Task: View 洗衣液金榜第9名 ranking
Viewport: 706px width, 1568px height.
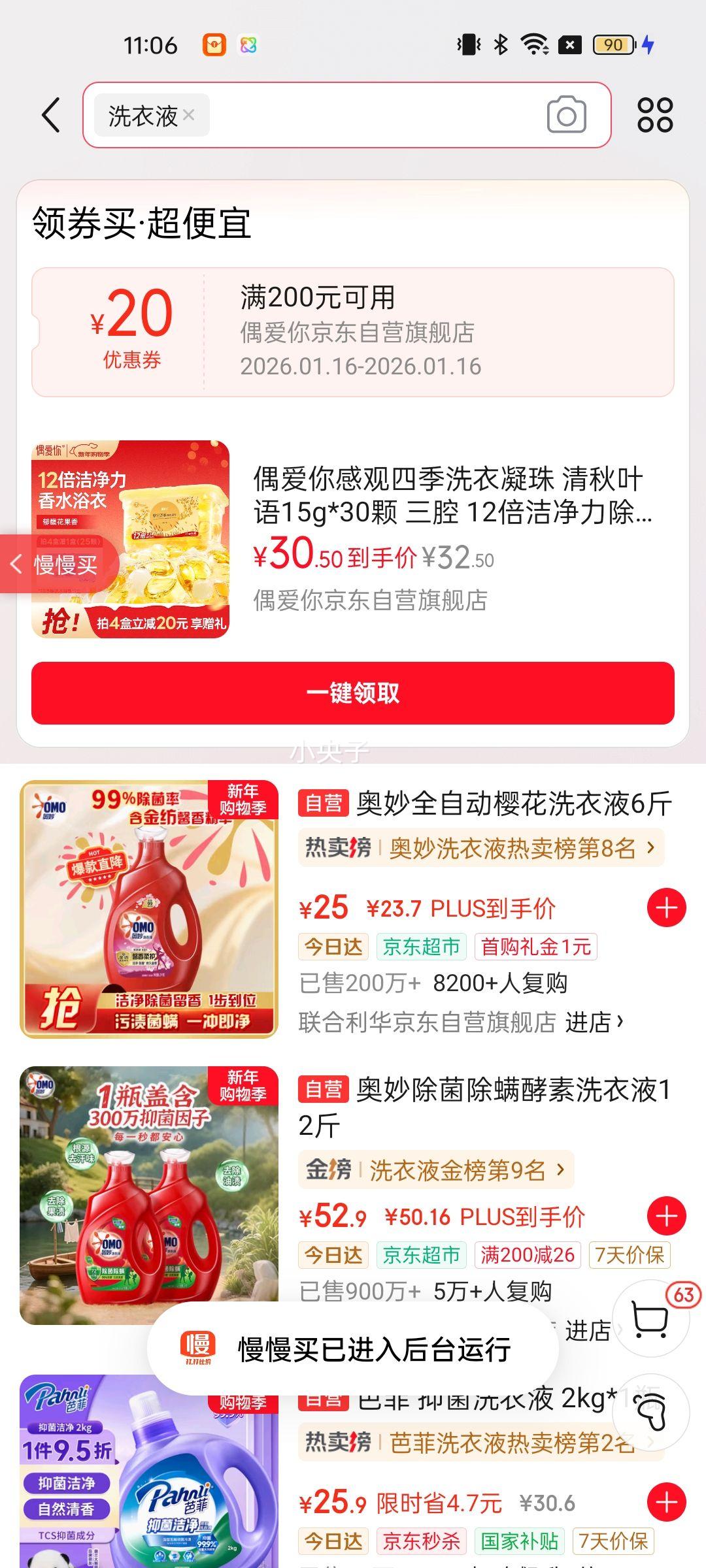Action: 435,1169
